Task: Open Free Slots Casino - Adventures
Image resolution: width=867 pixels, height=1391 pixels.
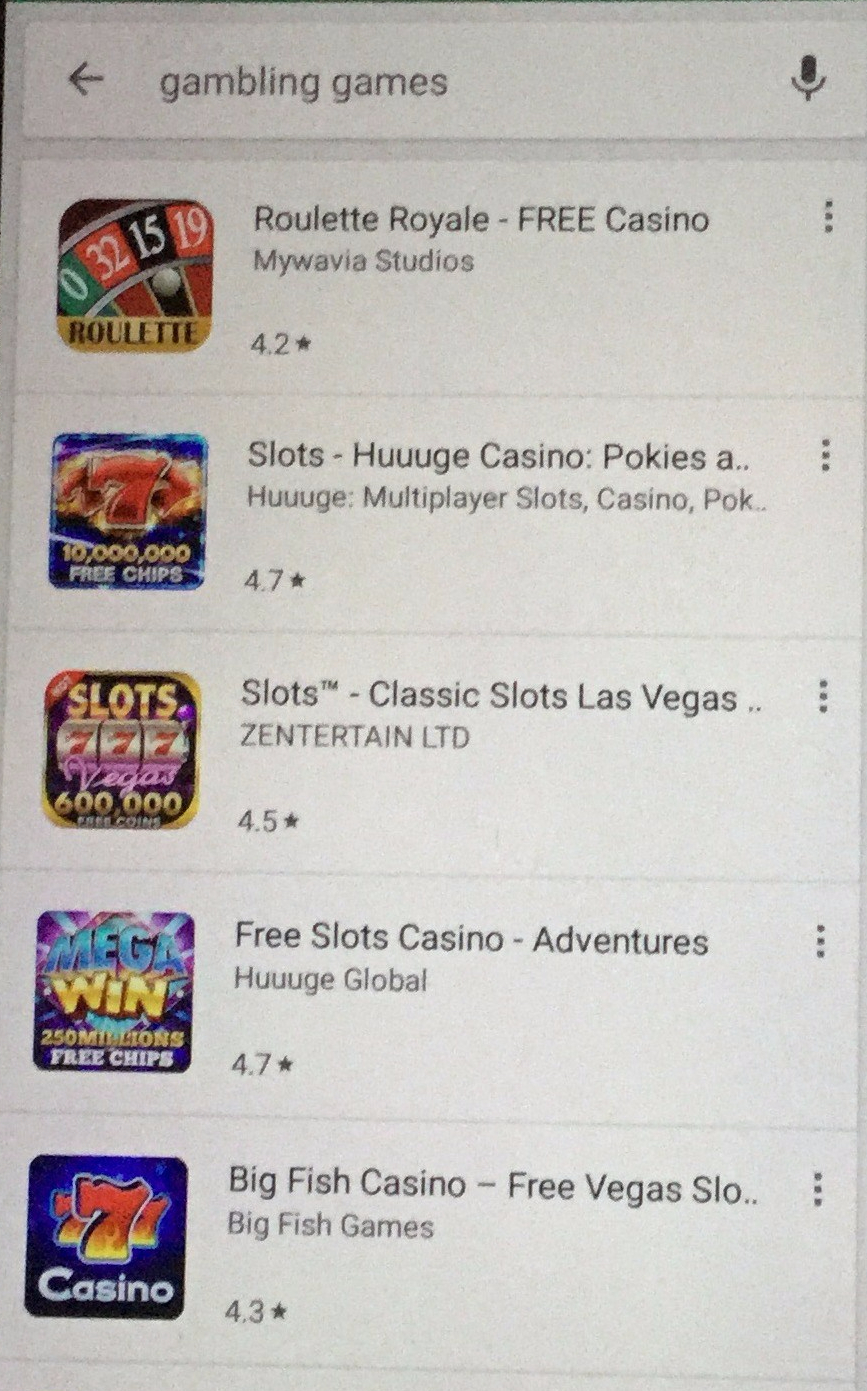Action: 471,939
